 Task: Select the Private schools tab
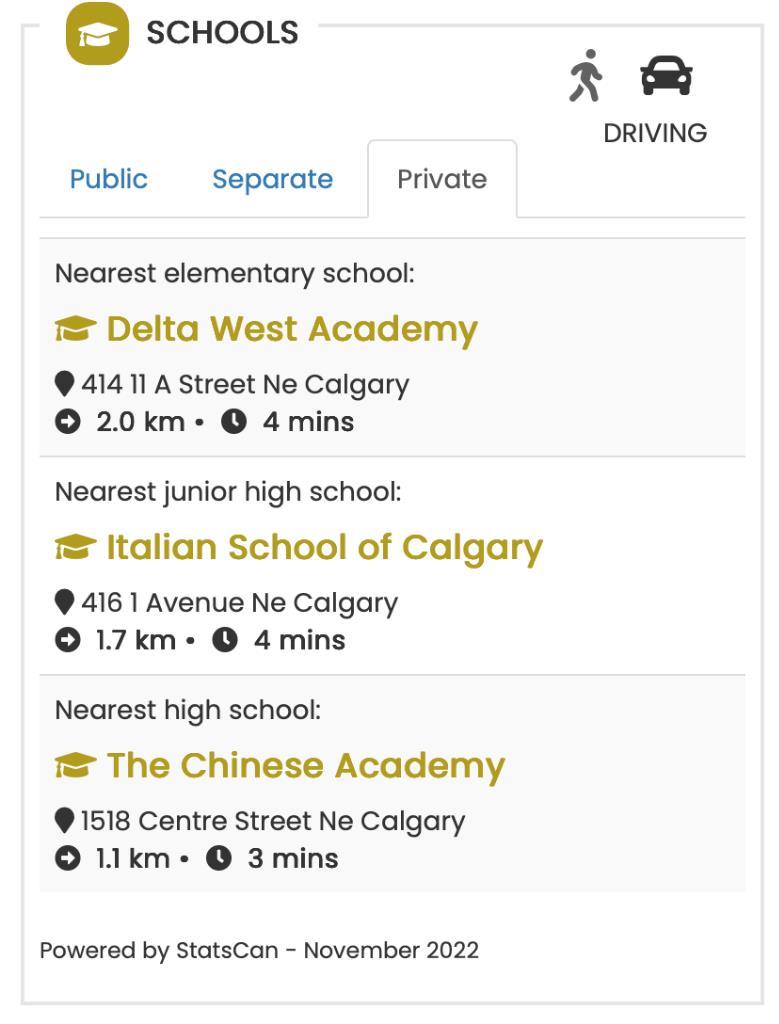pos(442,179)
